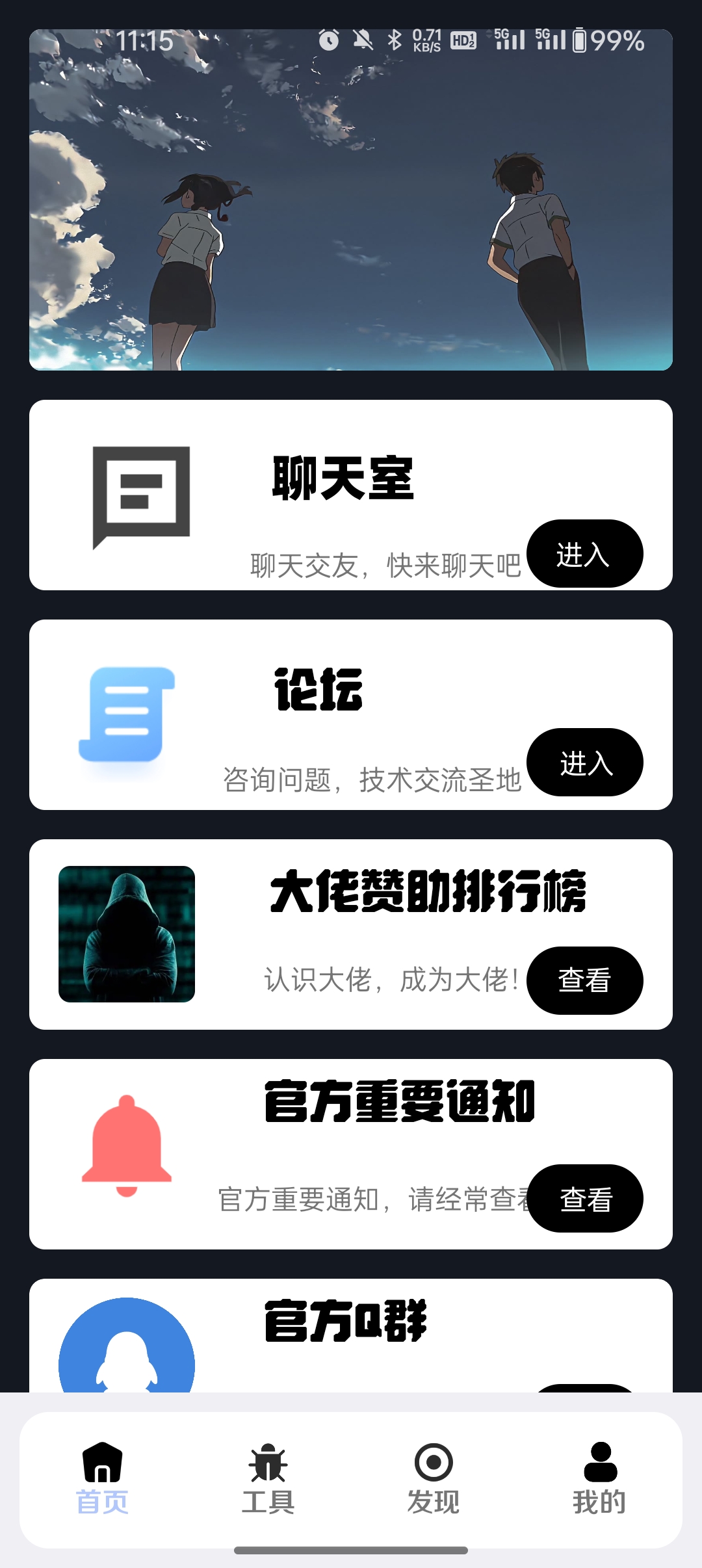The image size is (702, 1568).
Task: View the 大佬赞助排行榜 with 查看 button
Action: (583, 980)
